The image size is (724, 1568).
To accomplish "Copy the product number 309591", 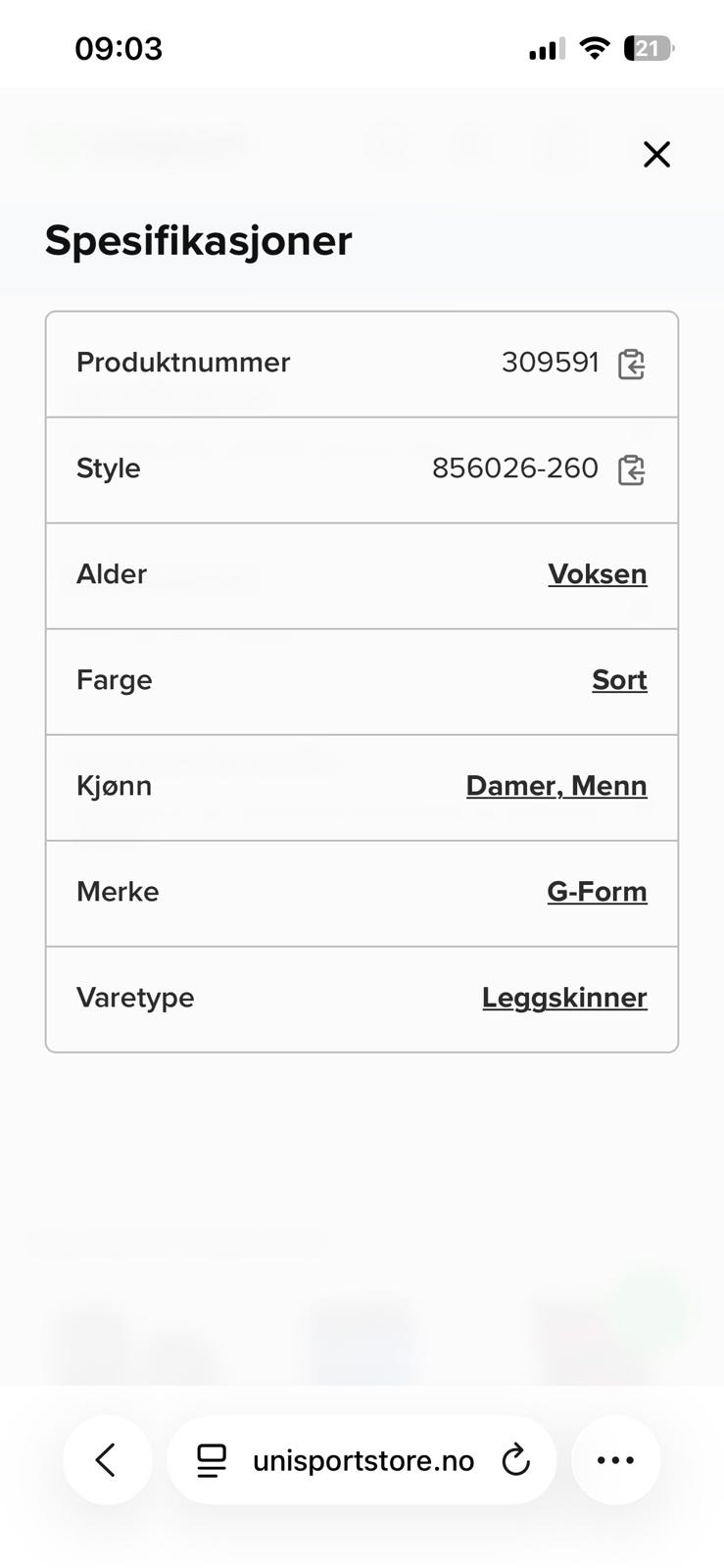I will (633, 363).
